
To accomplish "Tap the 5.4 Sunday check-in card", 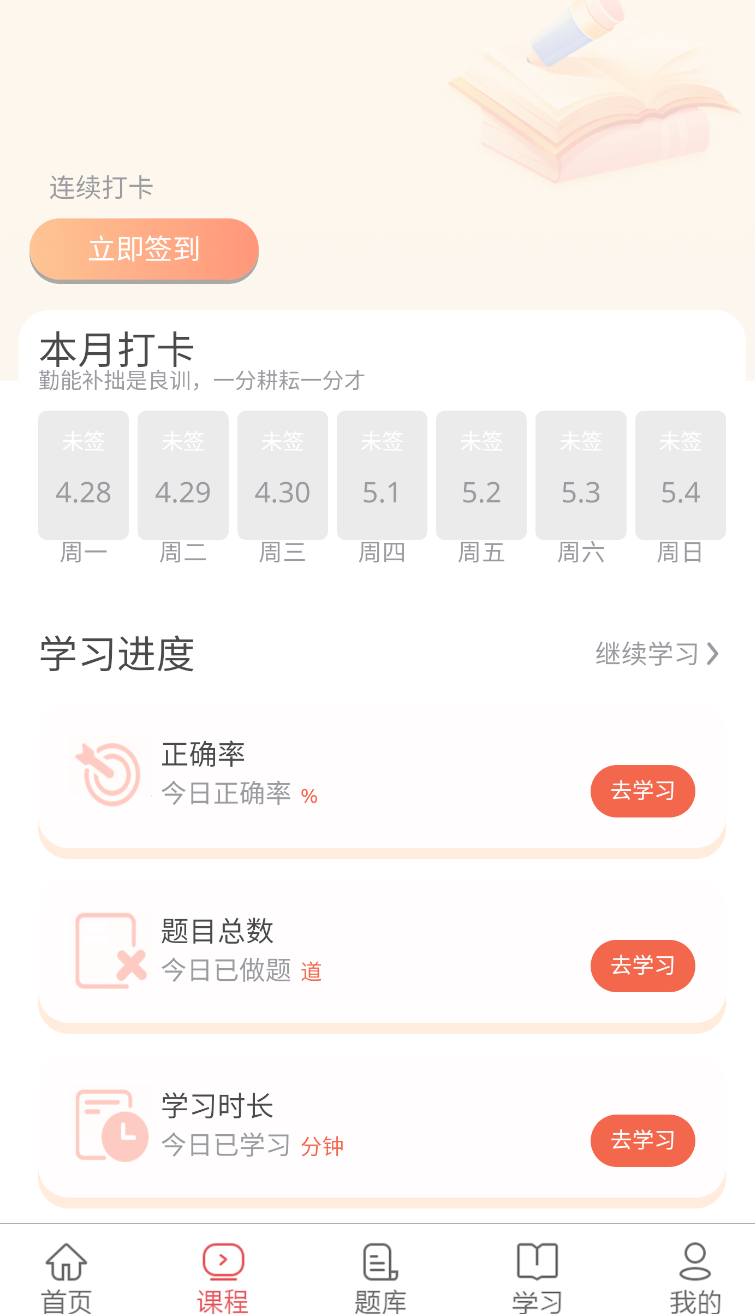I will pos(680,474).
